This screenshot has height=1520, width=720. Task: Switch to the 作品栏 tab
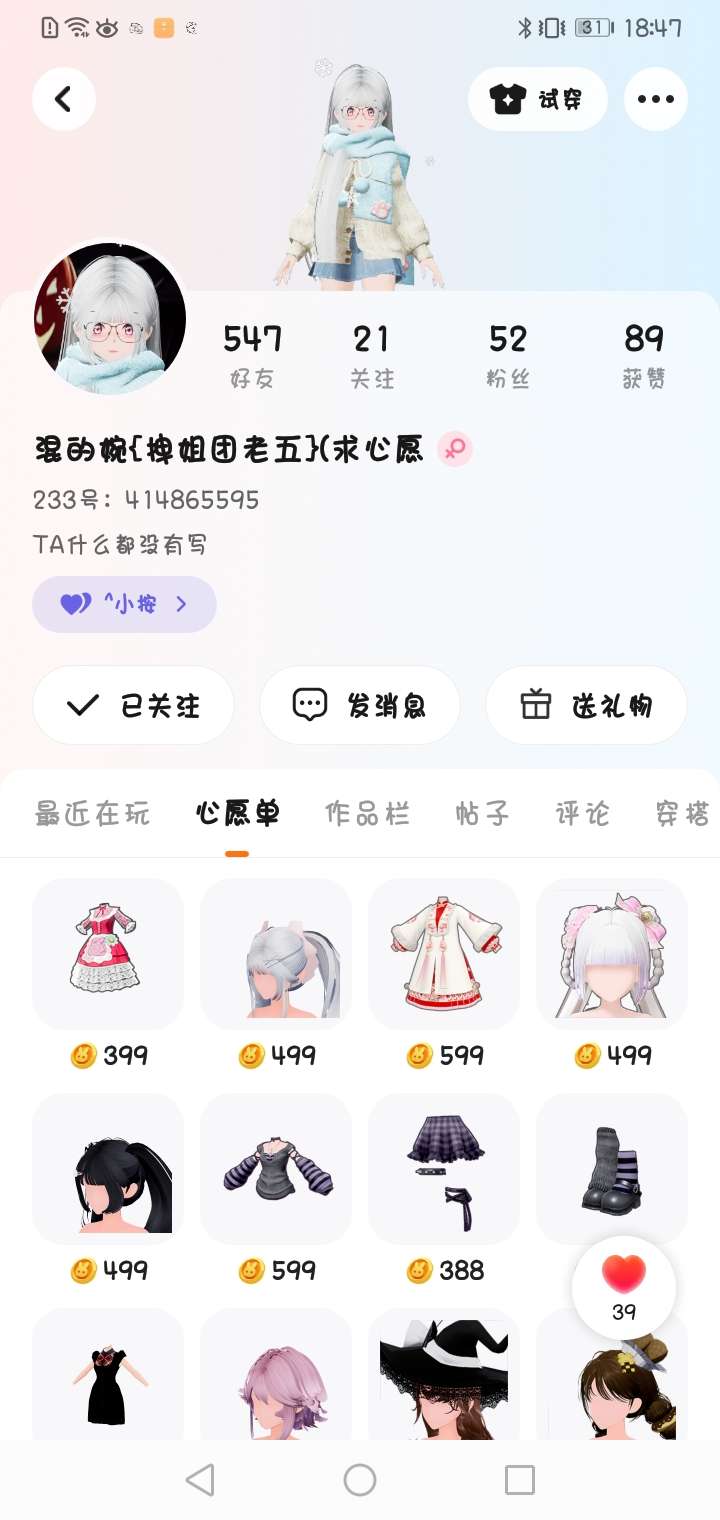(367, 813)
